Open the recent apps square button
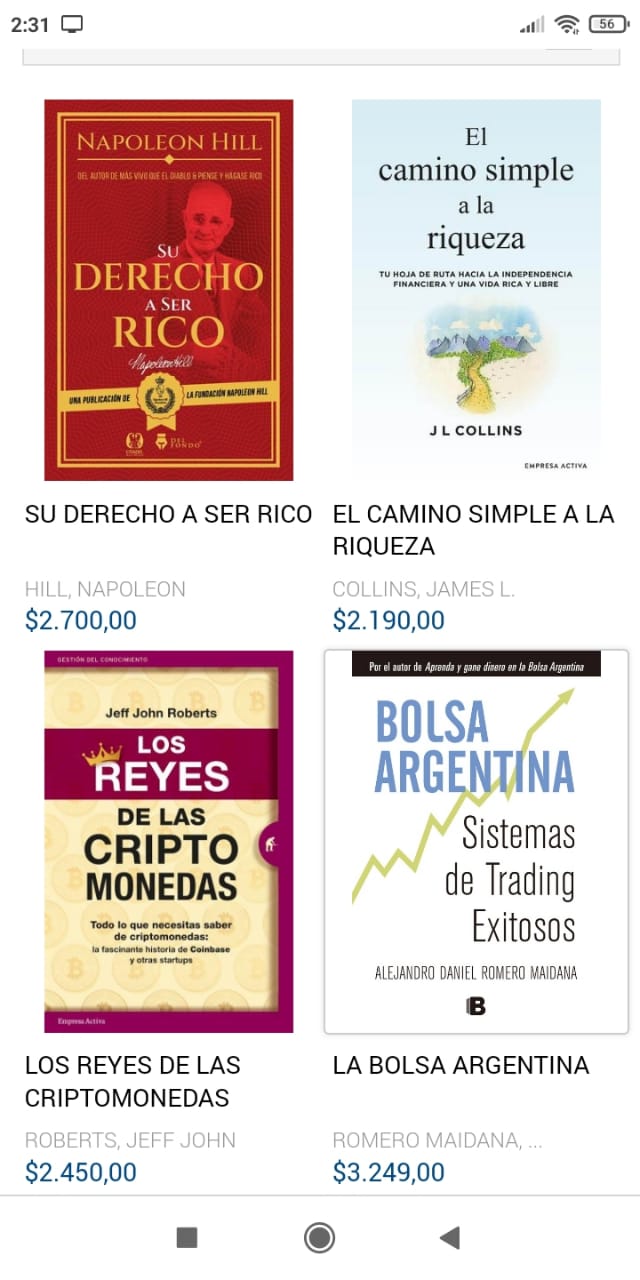 click(187, 1238)
